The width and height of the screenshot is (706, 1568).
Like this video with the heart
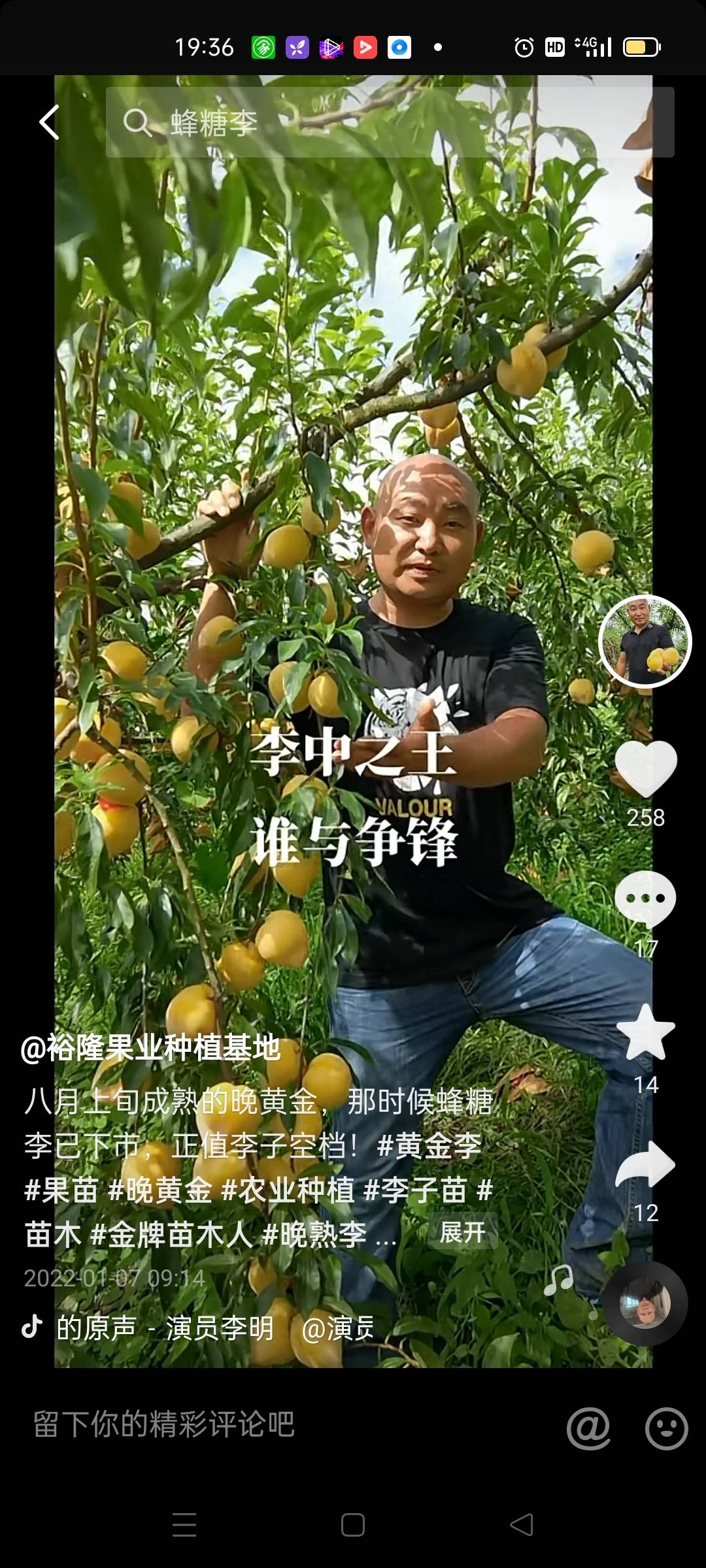tap(645, 768)
